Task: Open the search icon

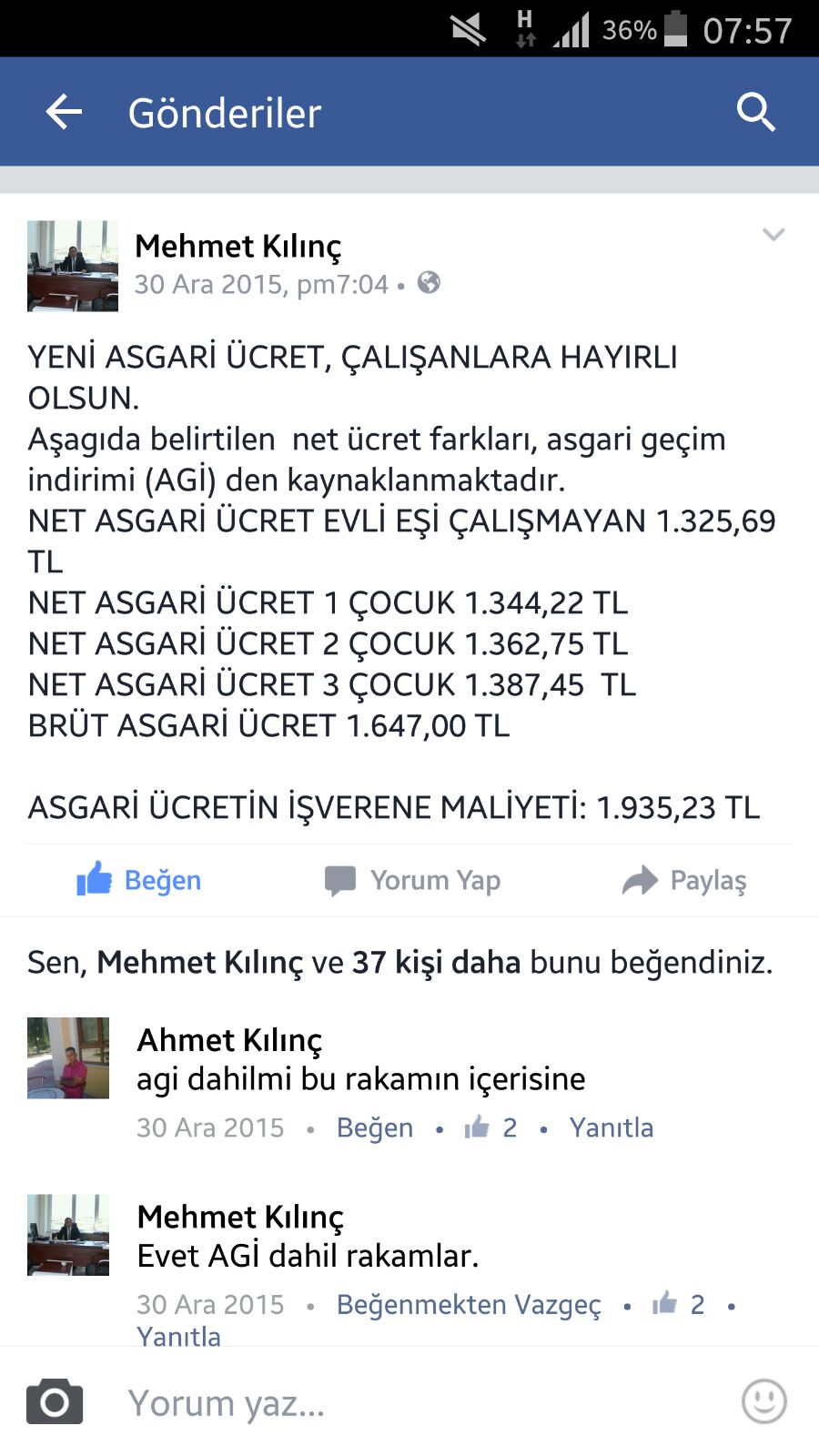Action: click(755, 113)
